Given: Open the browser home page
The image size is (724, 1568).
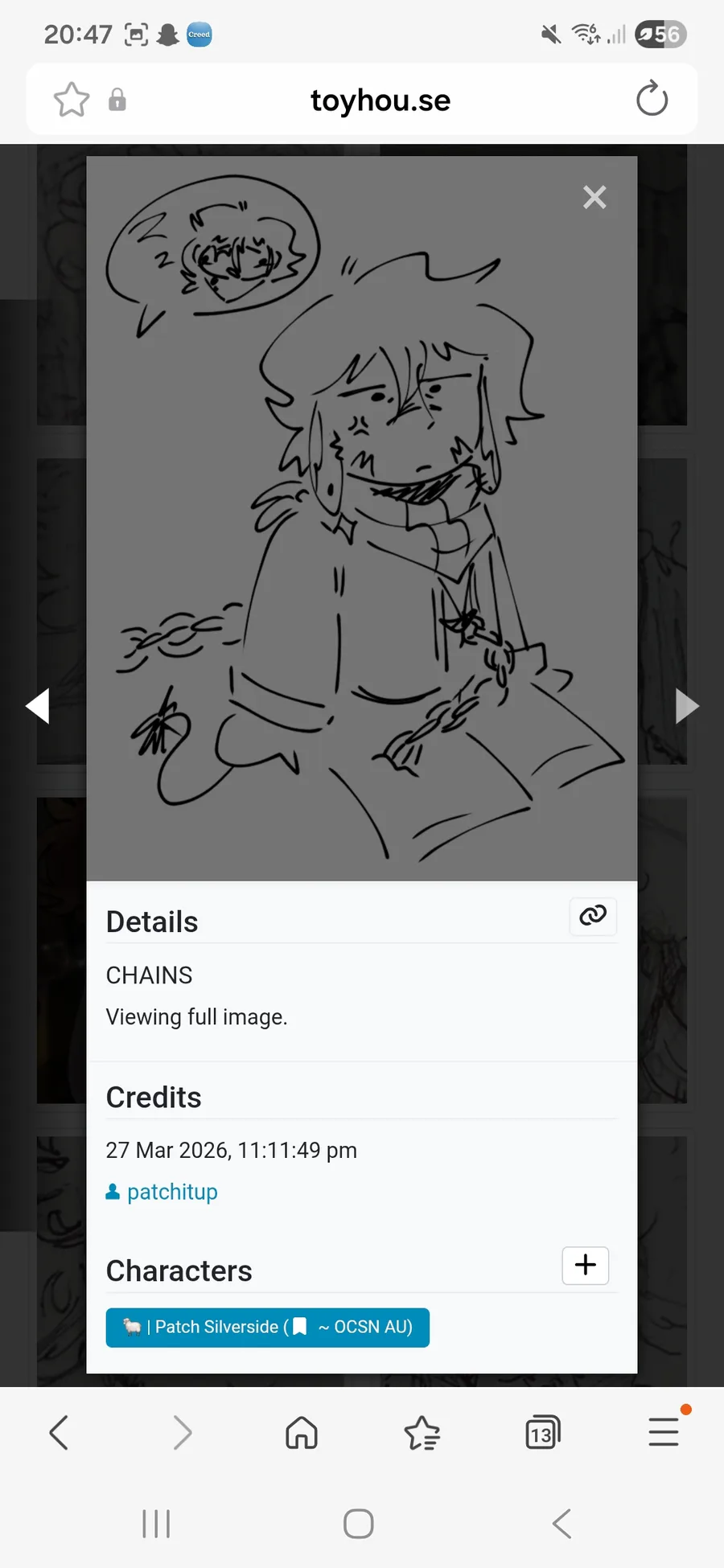Looking at the screenshot, I should tap(302, 1432).
